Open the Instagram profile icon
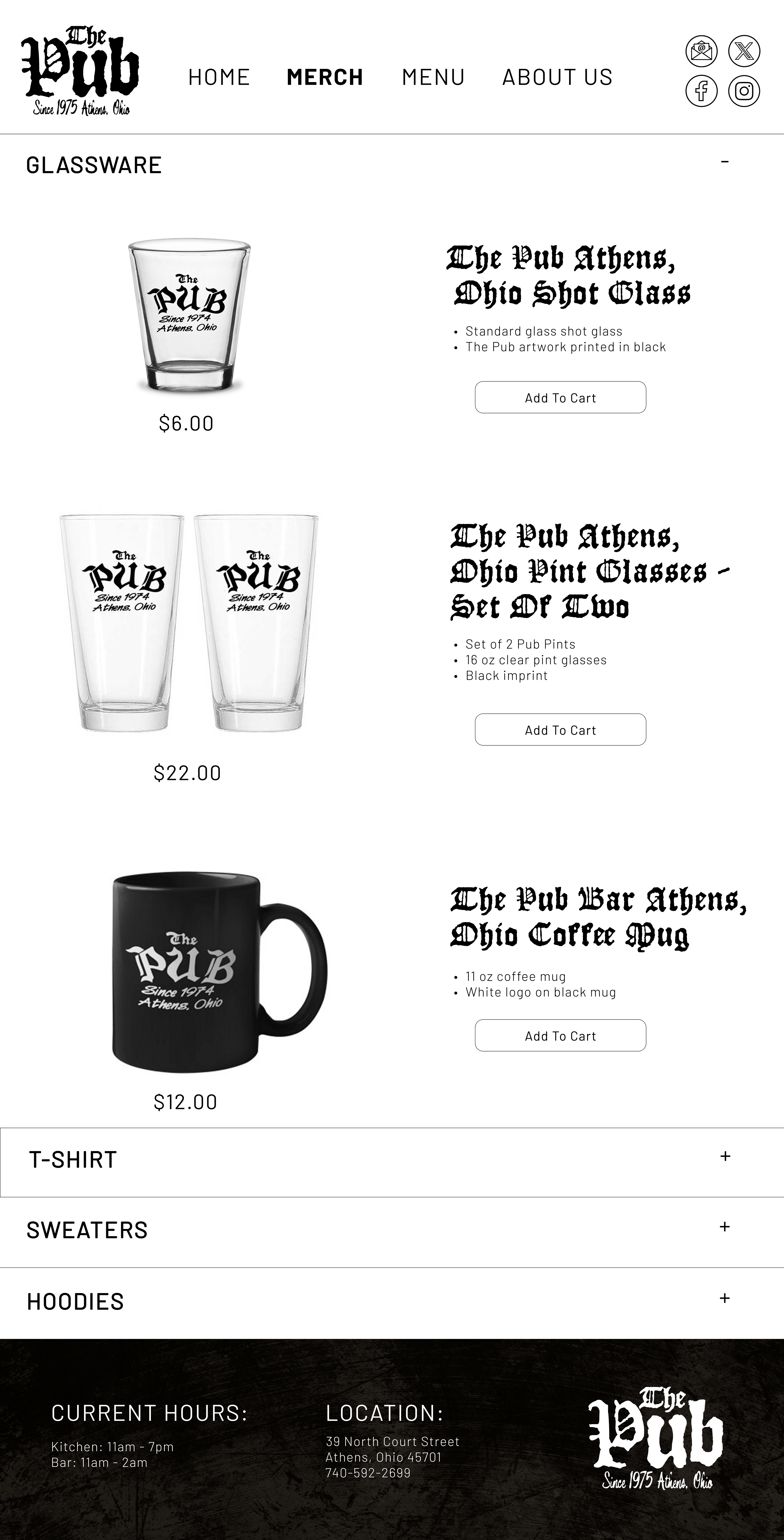Image resolution: width=784 pixels, height=1540 pixels. coord(744,91)
